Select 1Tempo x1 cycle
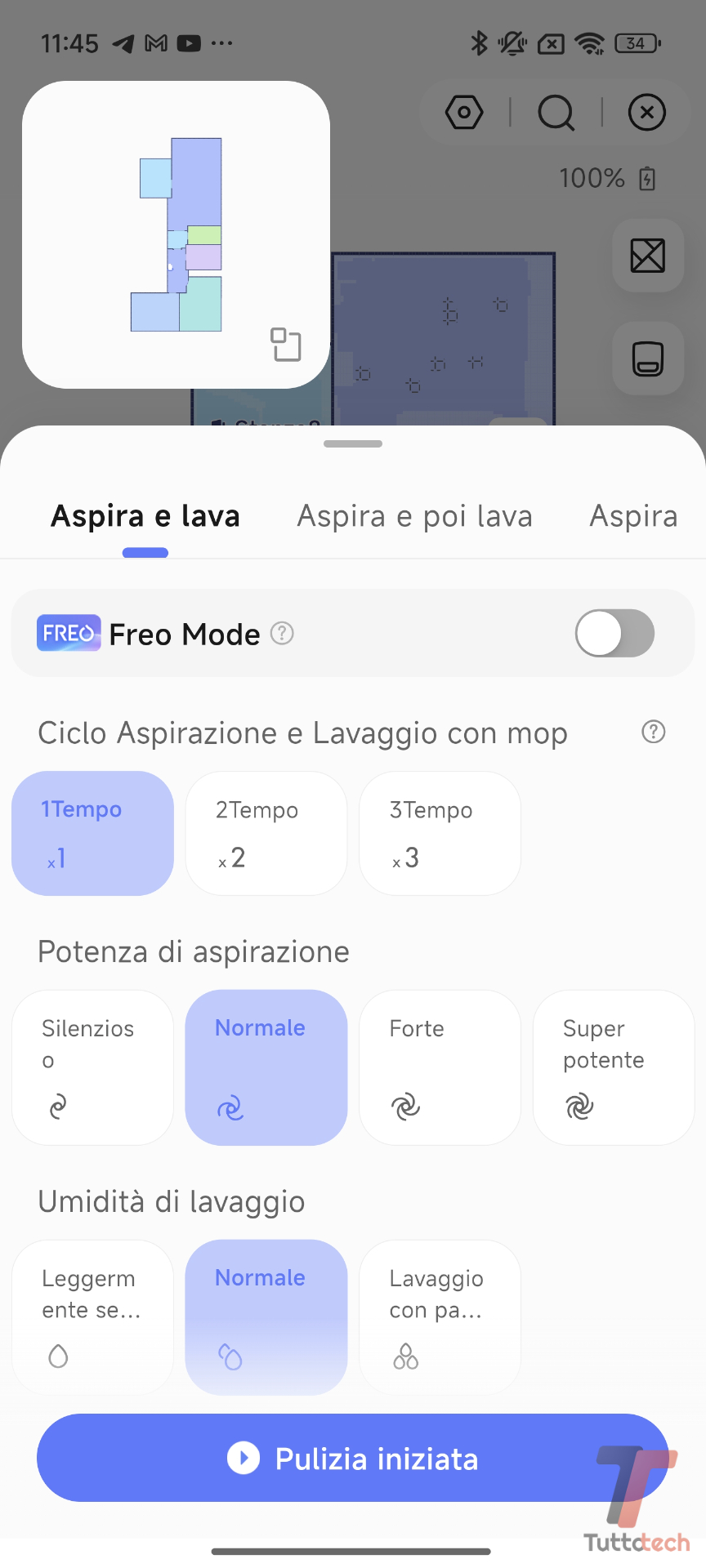 point(92,833)
